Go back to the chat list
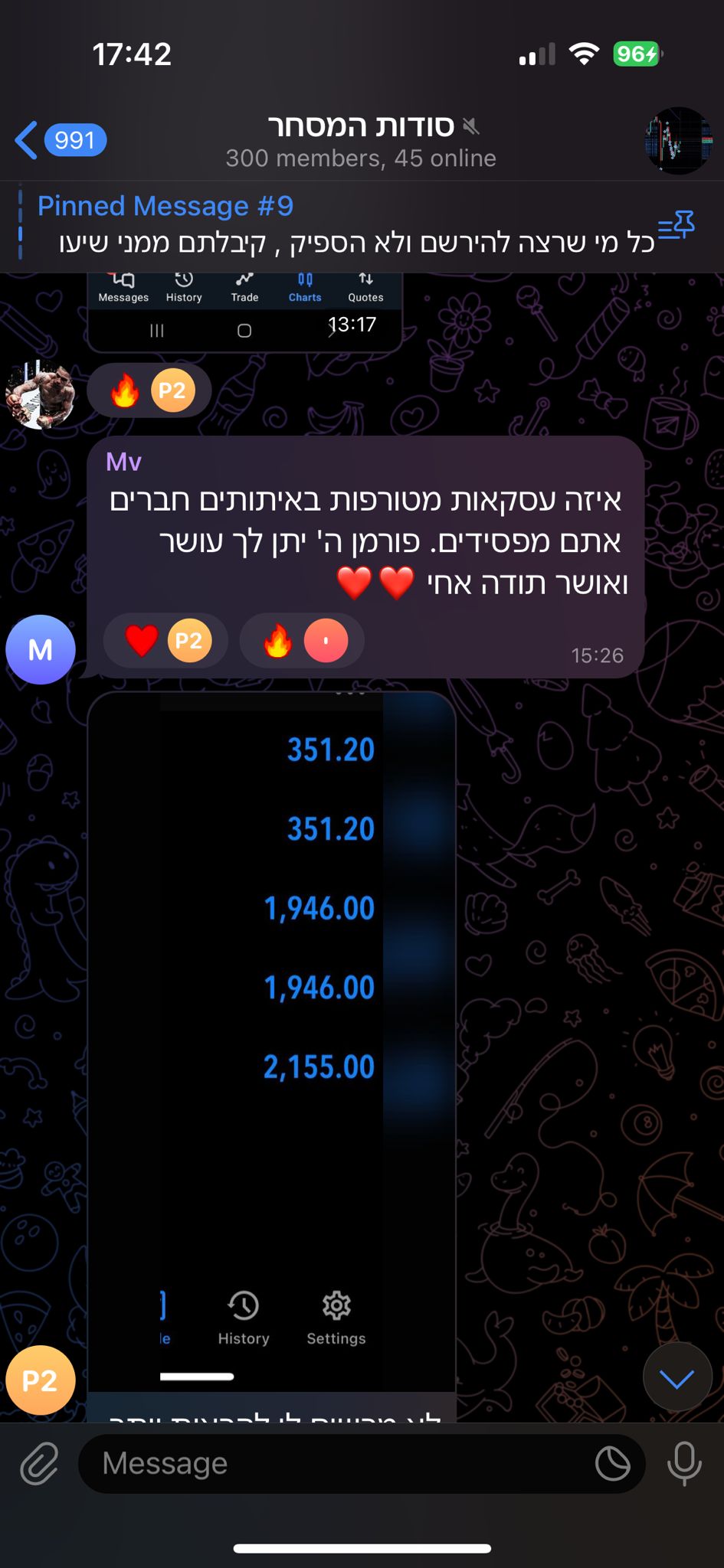The image size is (724, 1568). pyautogui.click(x=60, y=141)
